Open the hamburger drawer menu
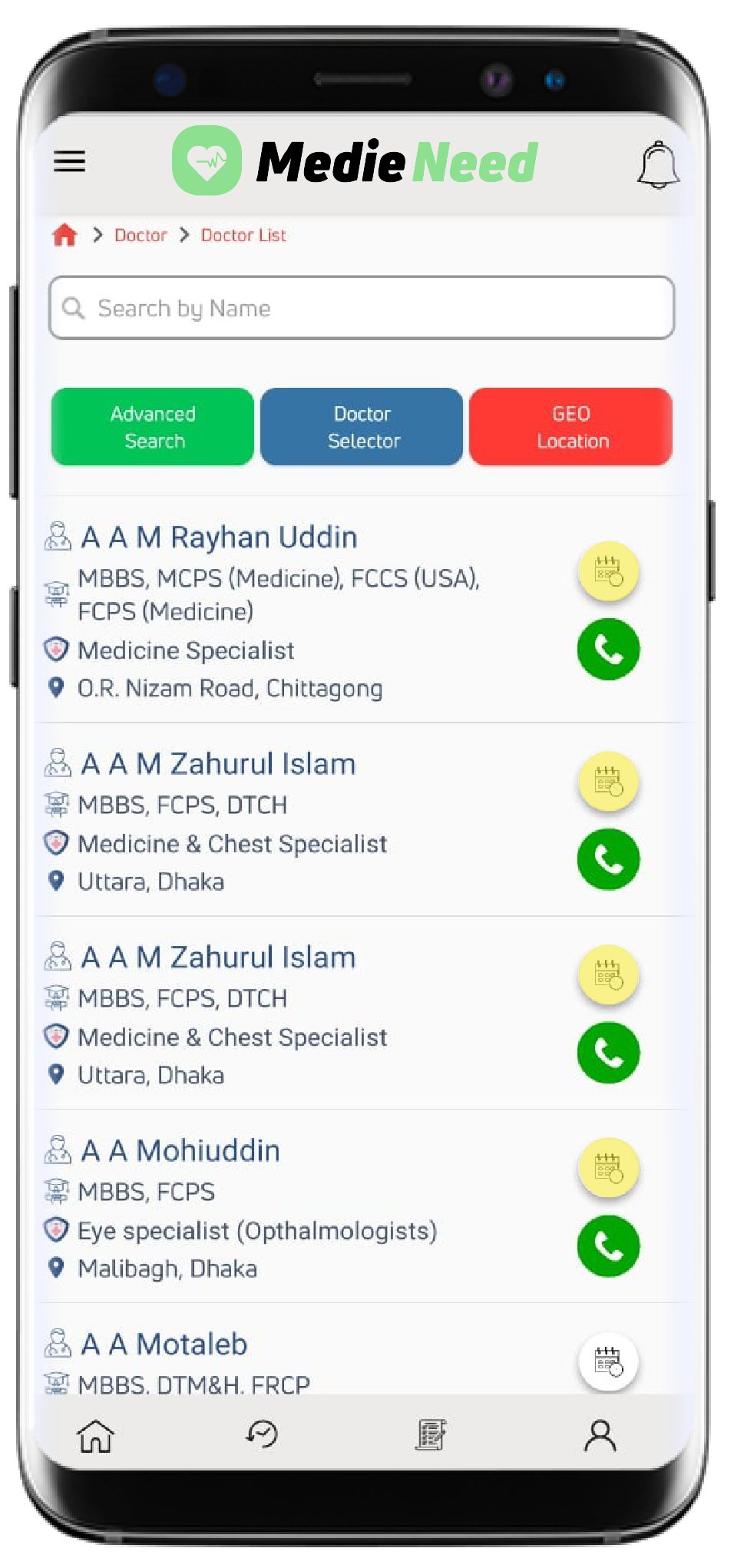 coord(69,161)
